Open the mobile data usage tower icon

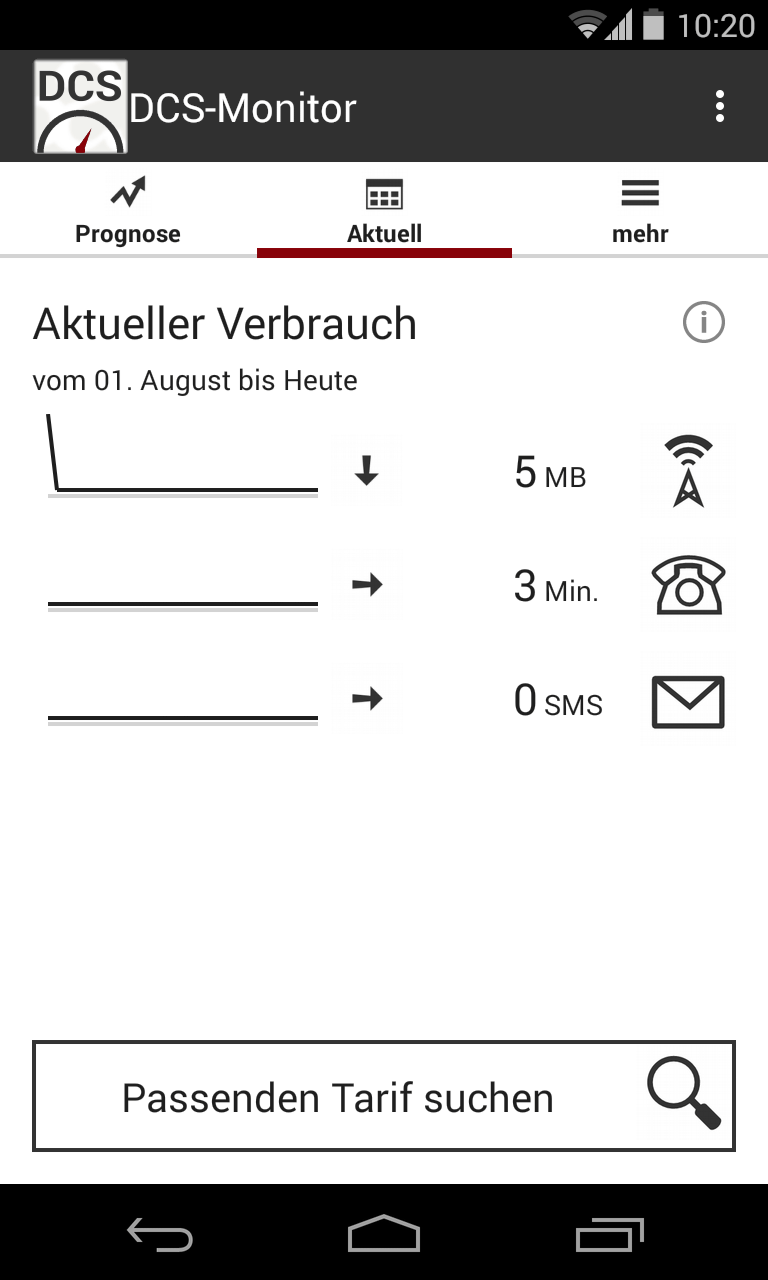coord(687,471)
